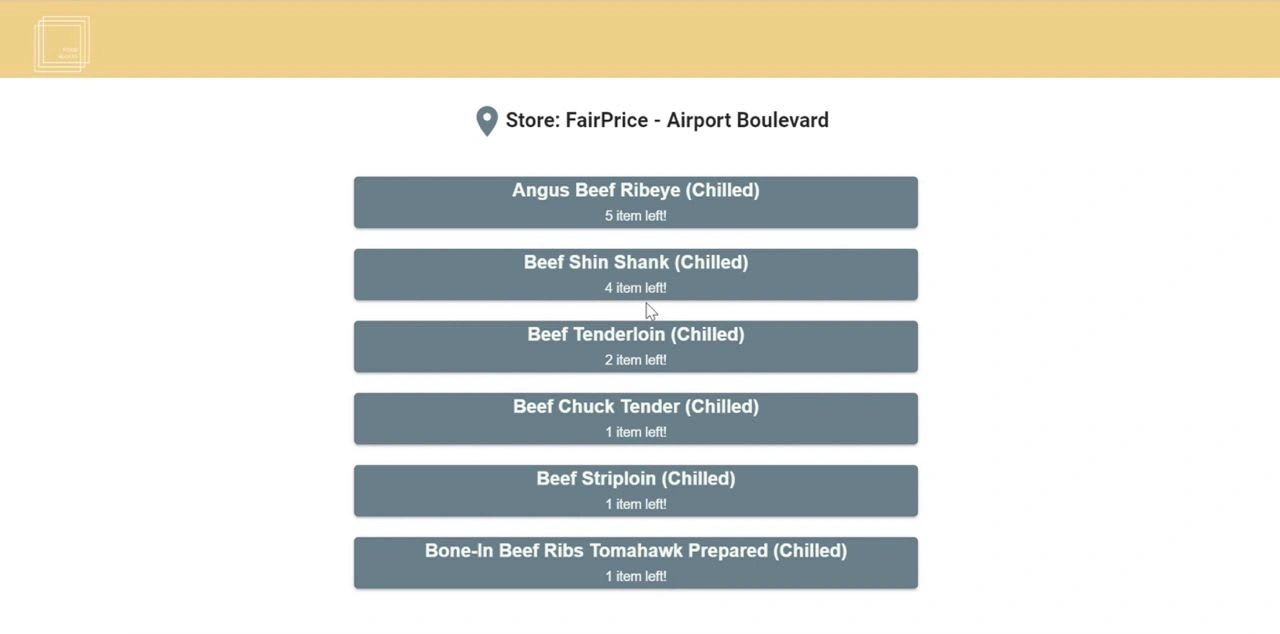Open Angus Beef Ribeye (Chilled) item
The image size is (1280, 634).
point(635,202)
